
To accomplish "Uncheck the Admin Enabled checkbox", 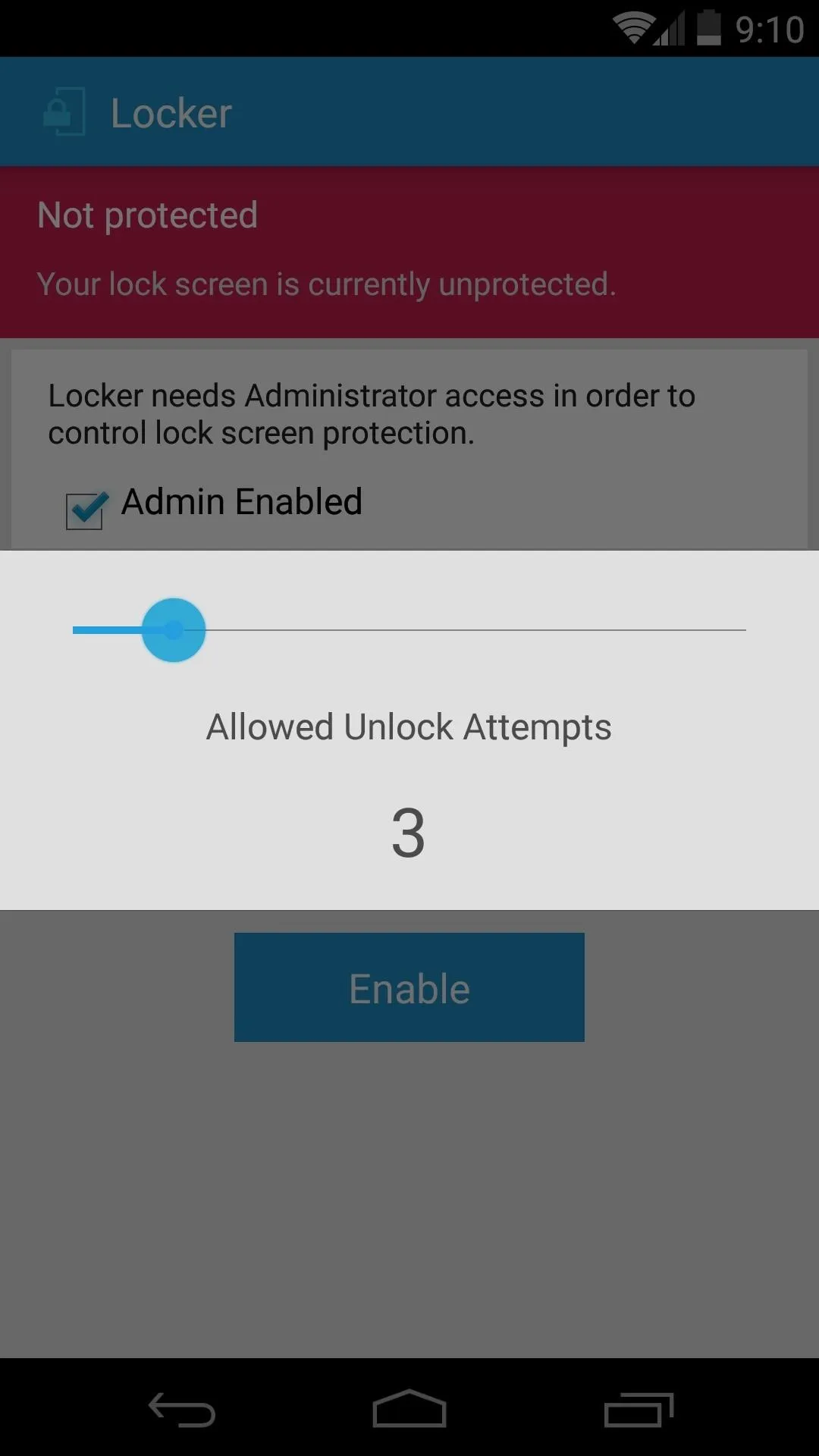I will [x=86, y=510].
